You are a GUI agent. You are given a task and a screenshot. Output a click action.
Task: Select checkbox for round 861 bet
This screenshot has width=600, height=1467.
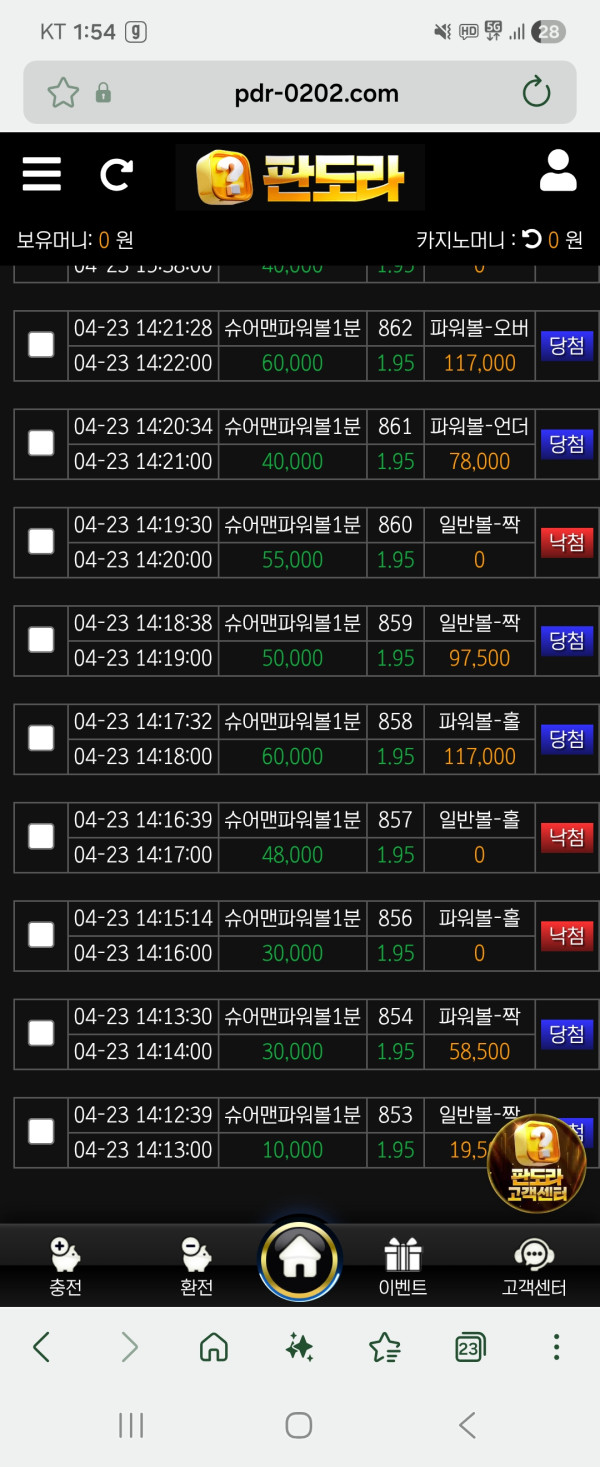[x=41, y=443]
